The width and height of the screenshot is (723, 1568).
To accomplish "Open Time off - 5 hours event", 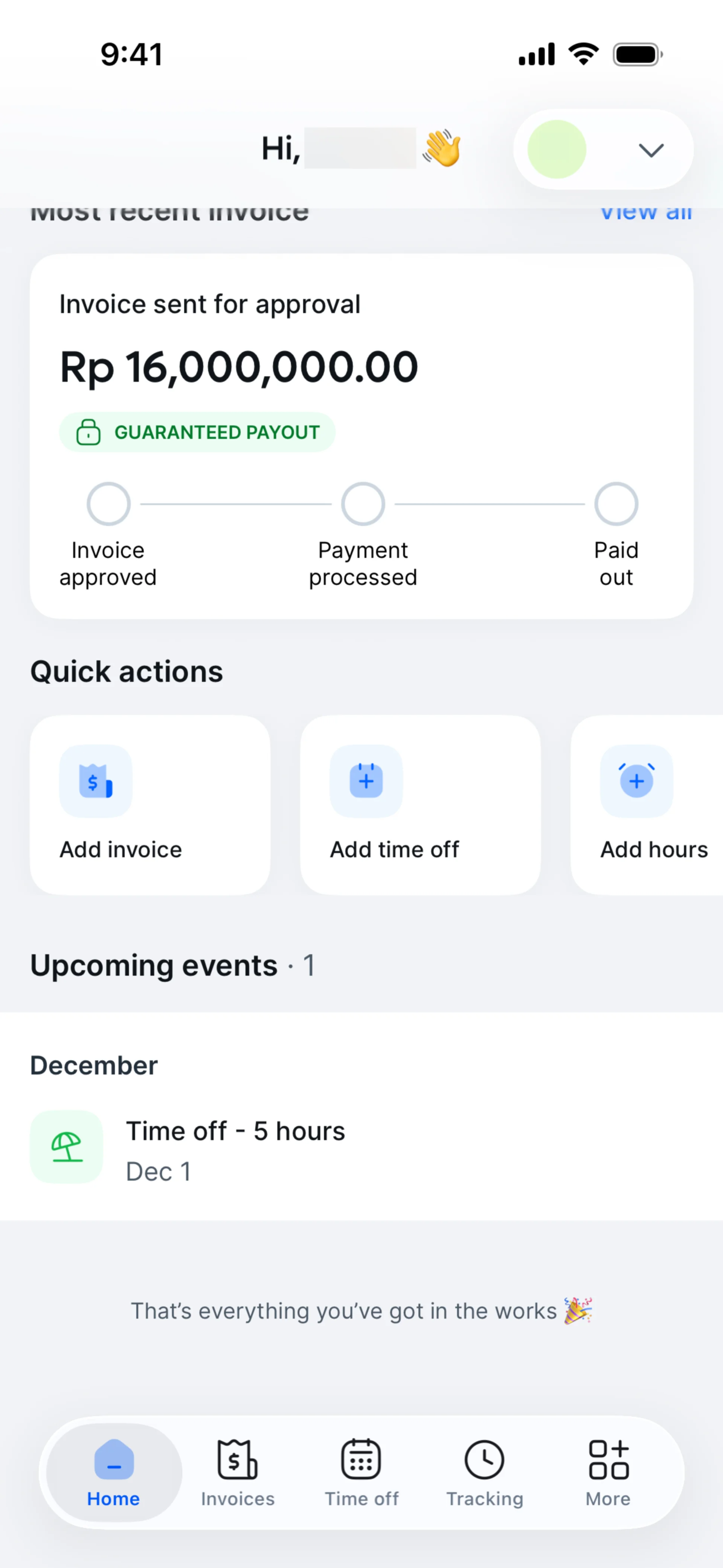I will click(235, 1147).
